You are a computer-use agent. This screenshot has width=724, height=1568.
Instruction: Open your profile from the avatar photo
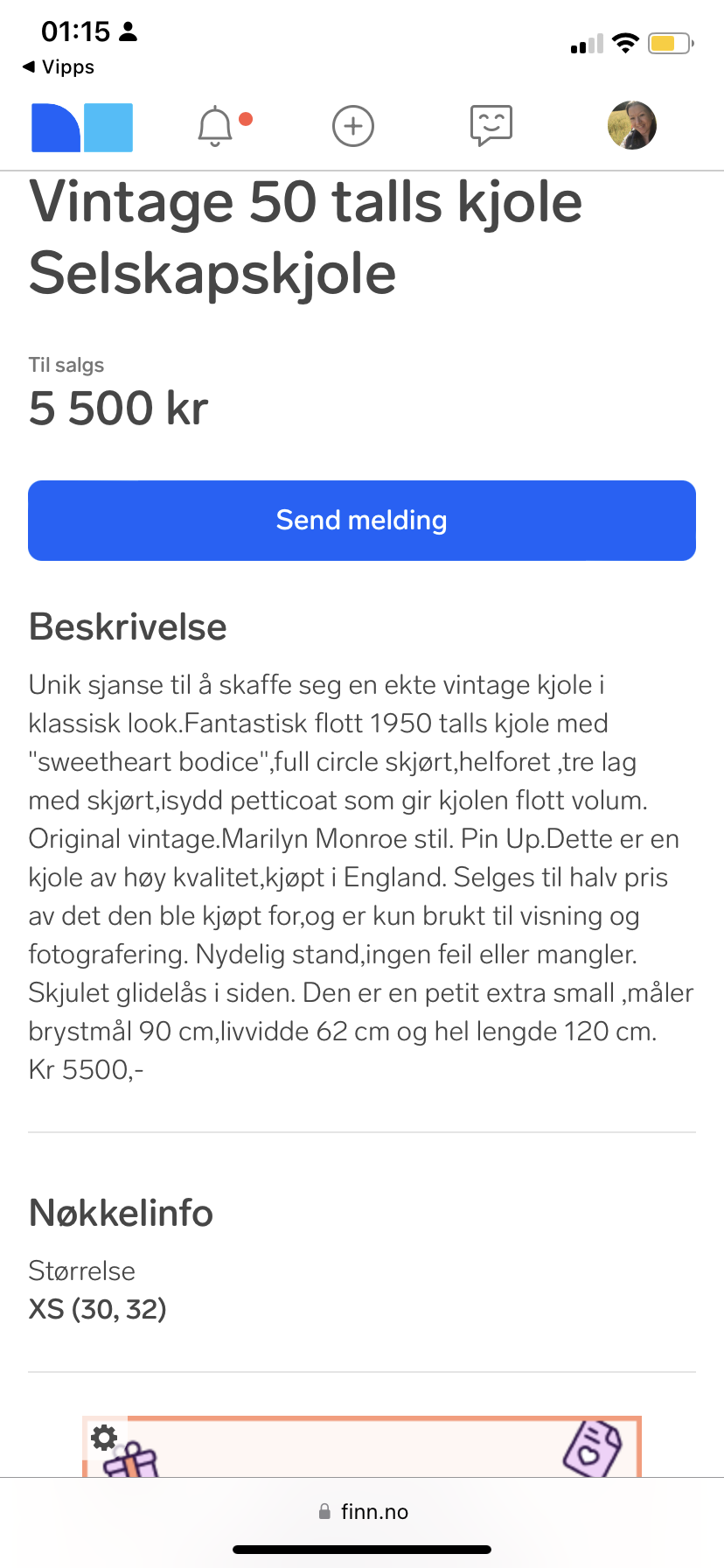tap(631, 126)
